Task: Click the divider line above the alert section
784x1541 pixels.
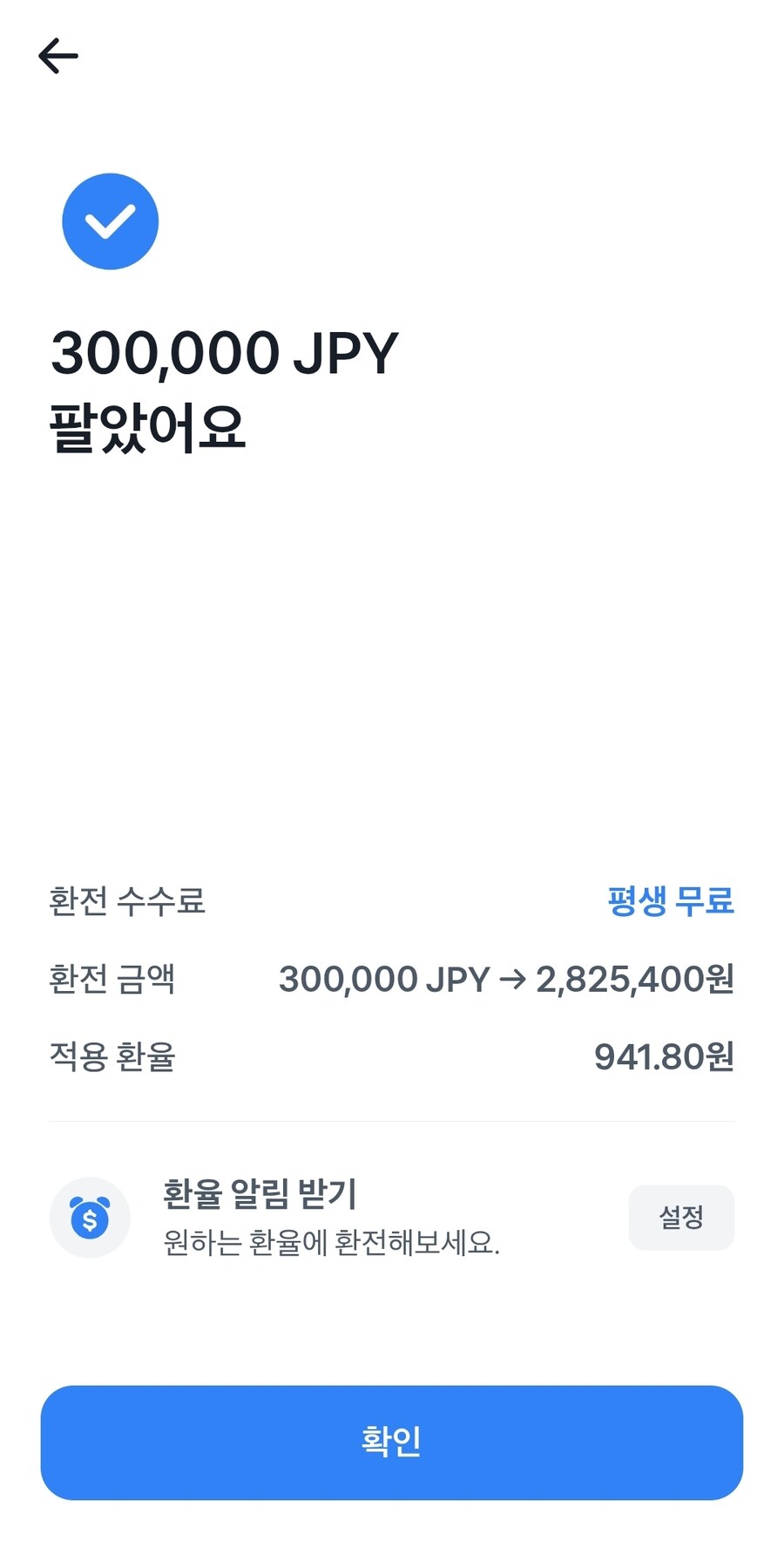Action: click(392, 1119)
